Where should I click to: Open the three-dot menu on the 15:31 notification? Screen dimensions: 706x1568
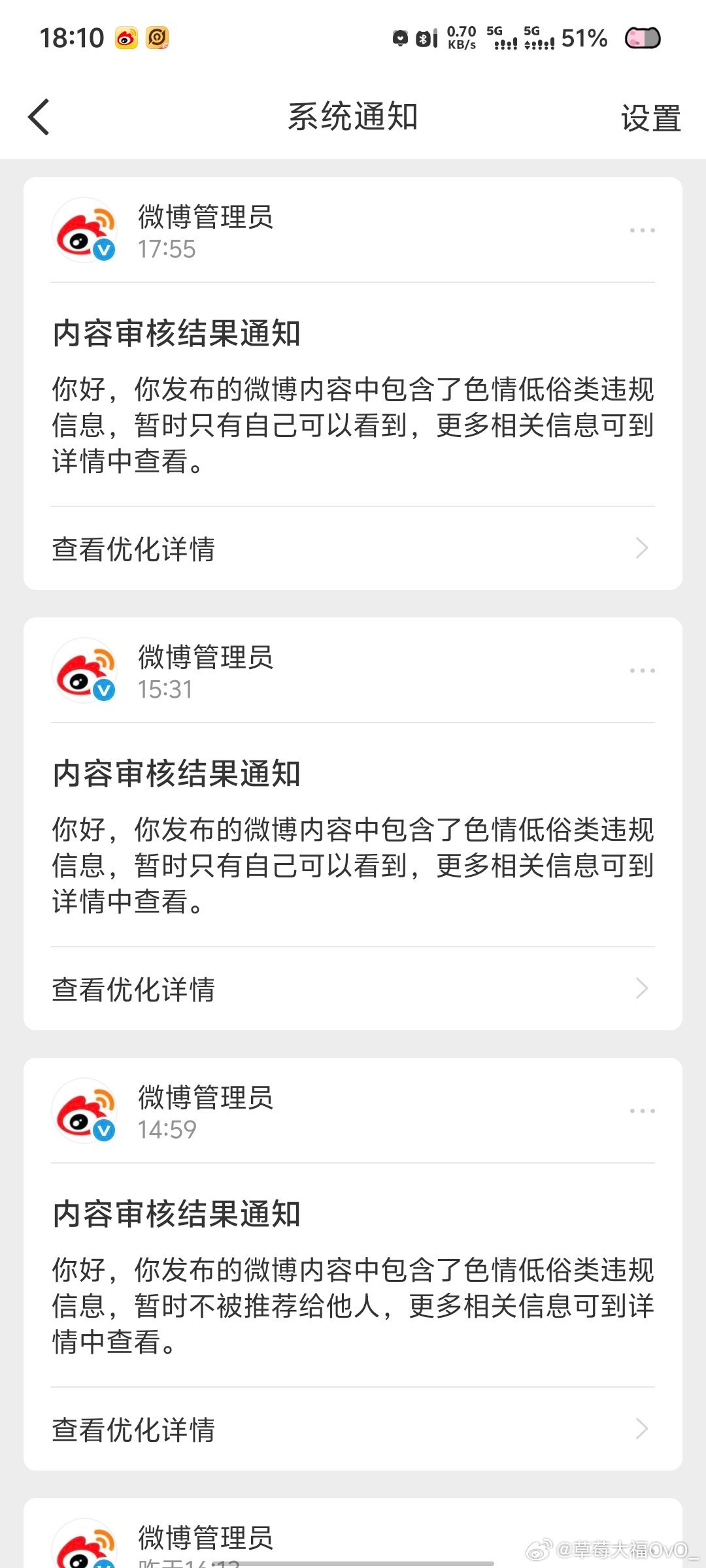(x=642, y=670)
